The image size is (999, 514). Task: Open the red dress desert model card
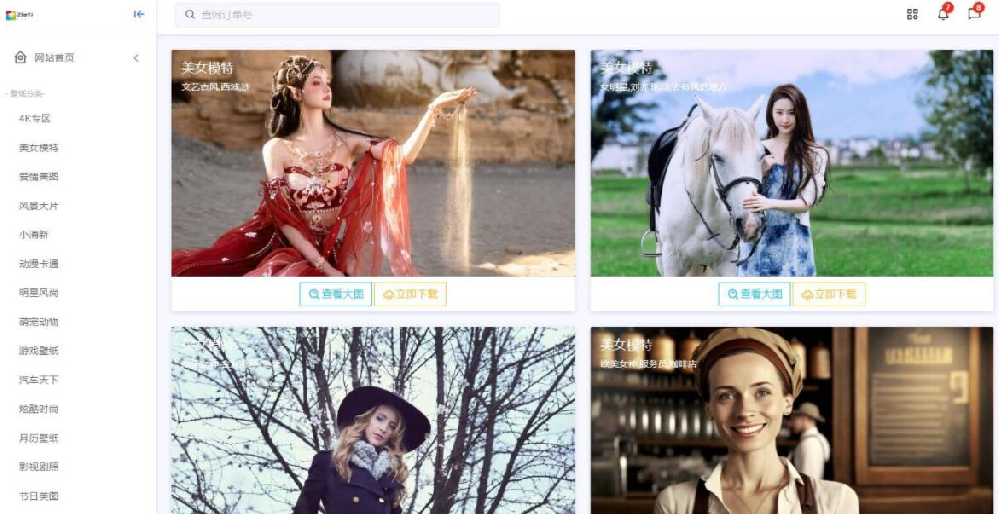point(373,165)
